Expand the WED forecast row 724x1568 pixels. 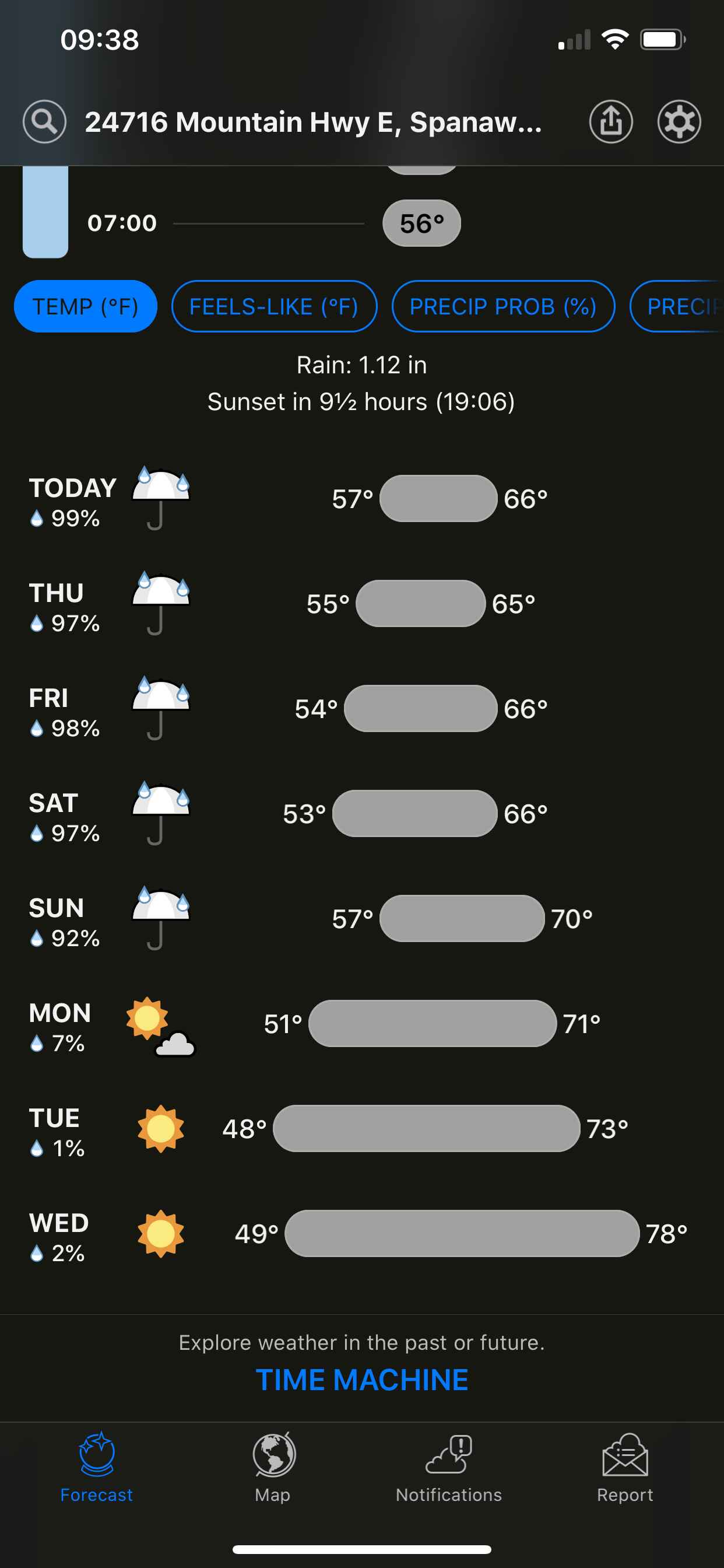pos(362,1234)
